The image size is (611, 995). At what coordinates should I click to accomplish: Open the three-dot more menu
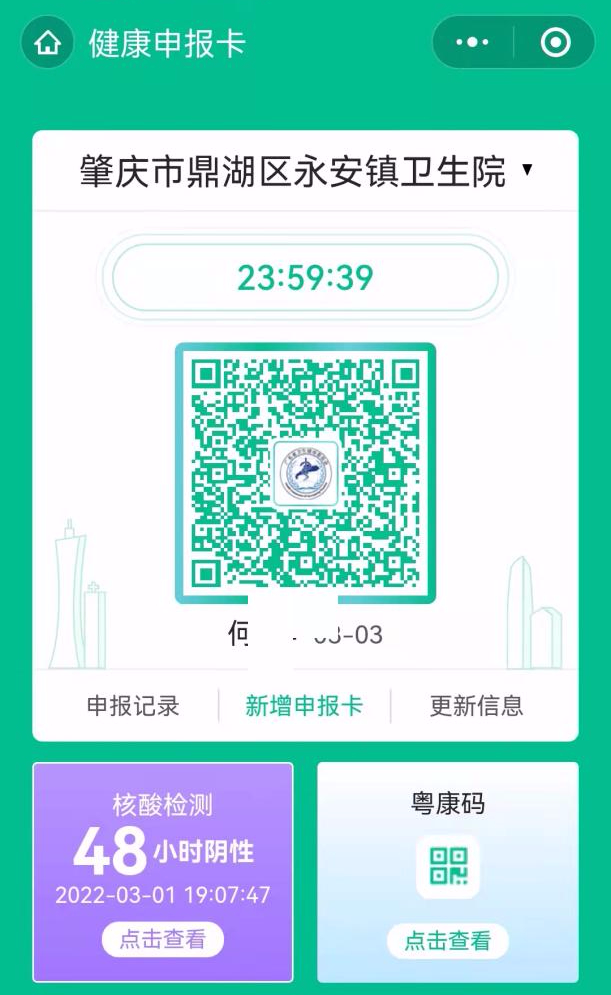[472, 43]
